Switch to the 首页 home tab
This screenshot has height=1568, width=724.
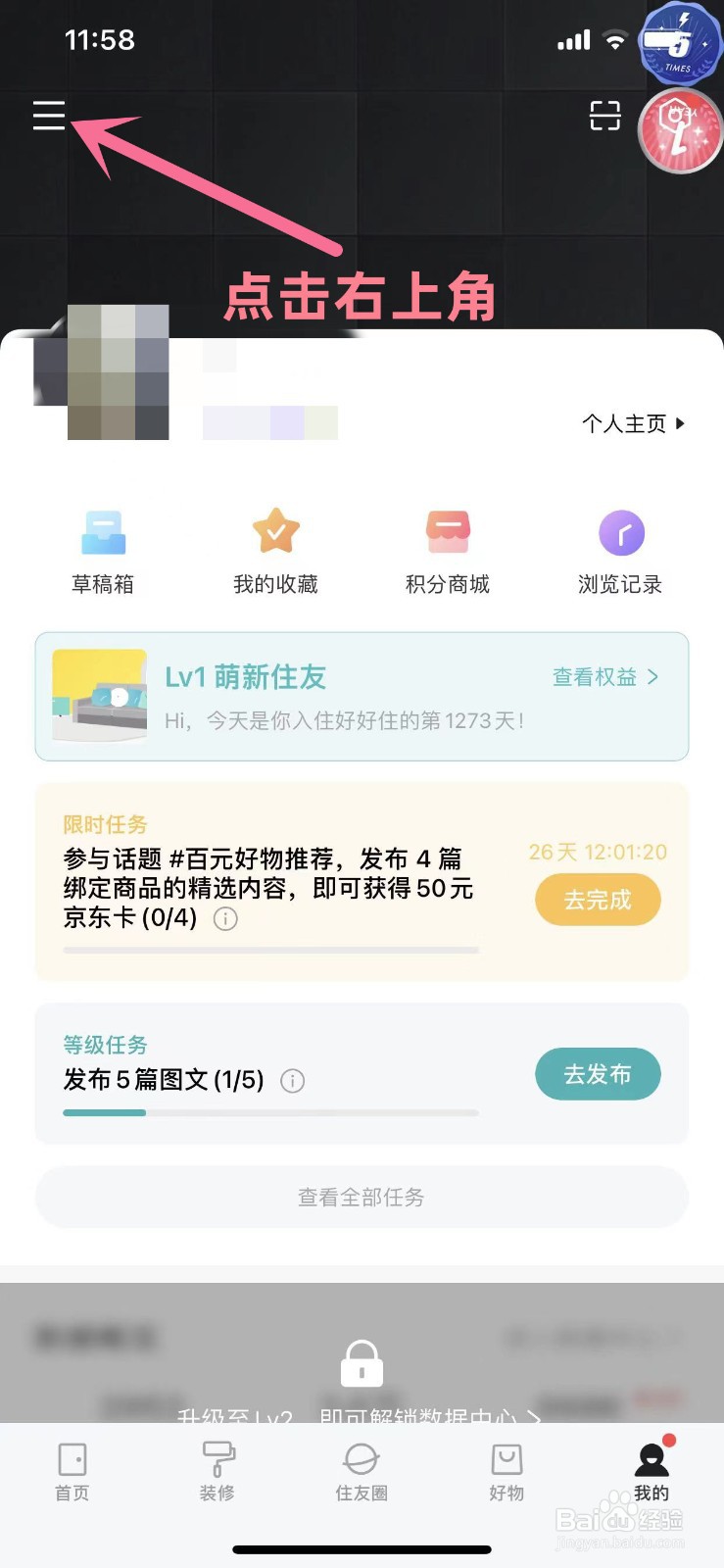[x=72, y=1472]
